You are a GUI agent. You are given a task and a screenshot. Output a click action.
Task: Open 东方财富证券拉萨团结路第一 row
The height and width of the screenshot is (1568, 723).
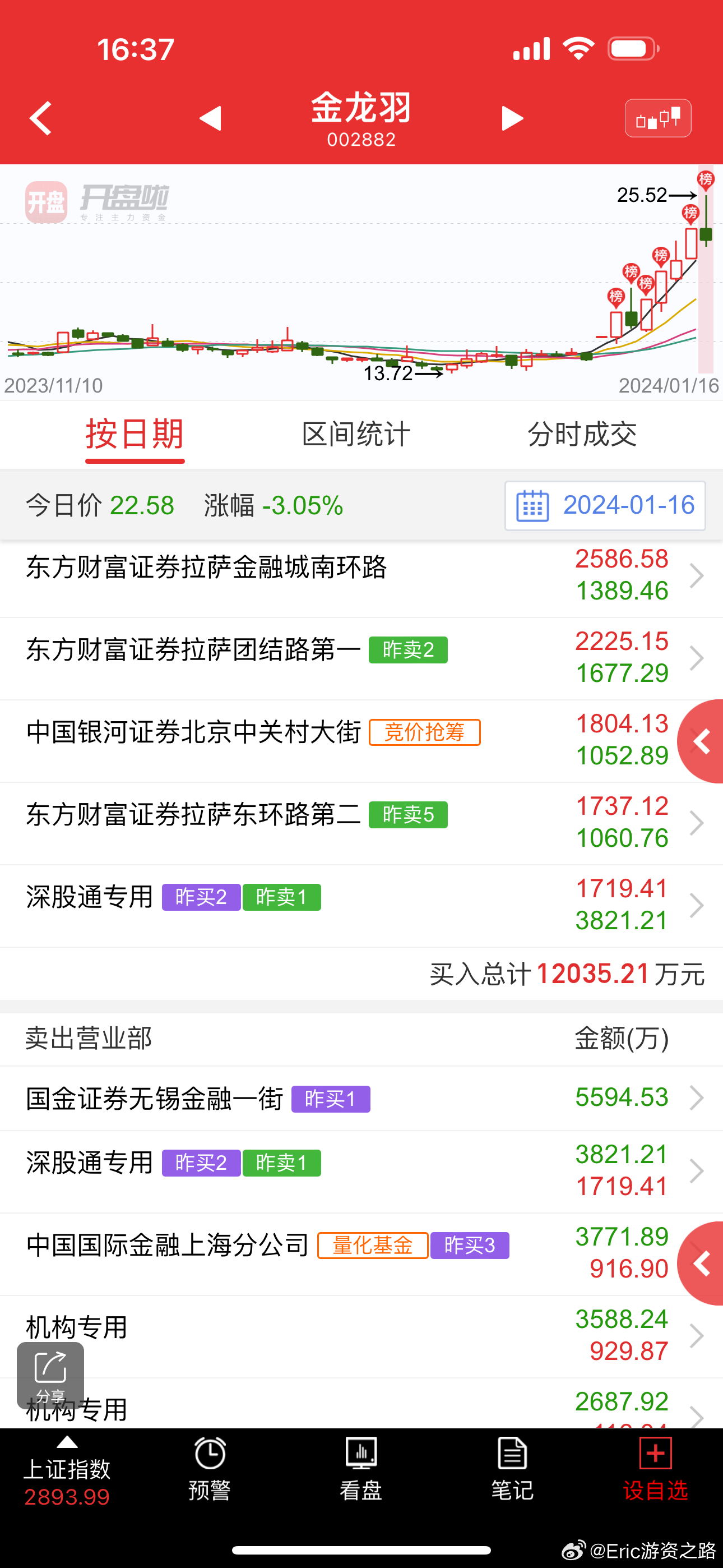[x=361, y=658]
